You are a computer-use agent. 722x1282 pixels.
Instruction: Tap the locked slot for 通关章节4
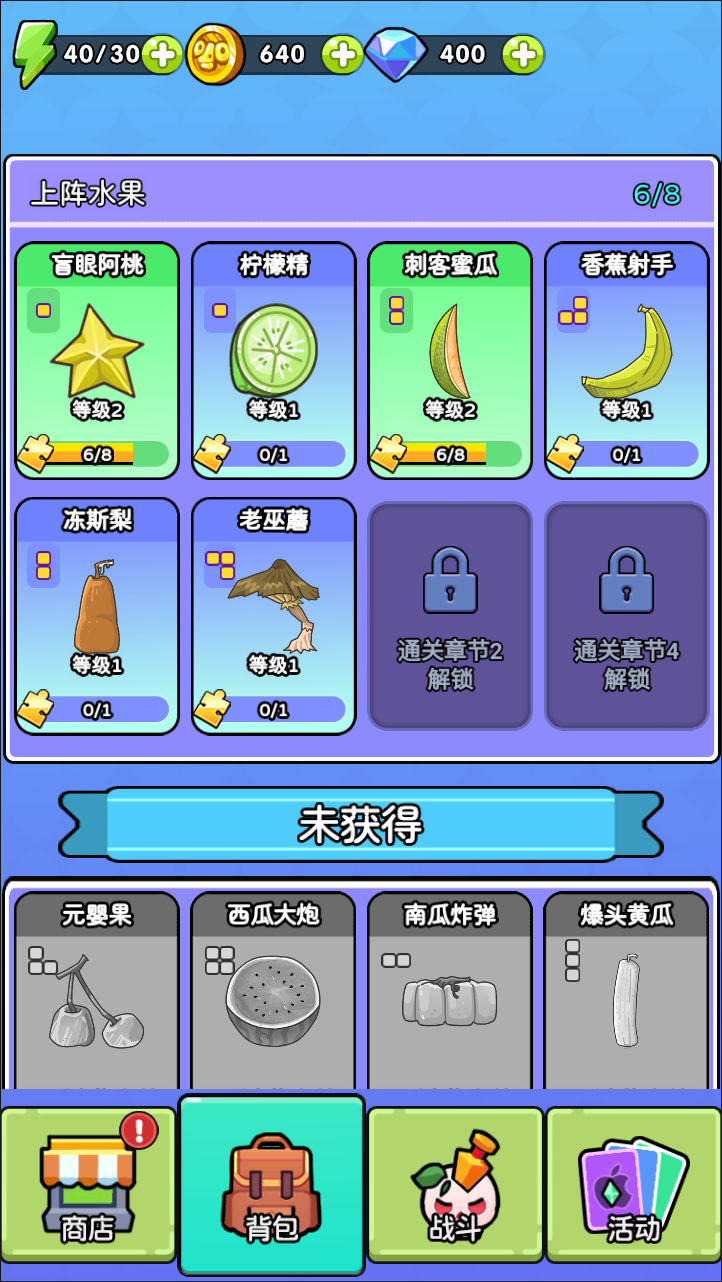pyautogui.click(x=626, y=615)
